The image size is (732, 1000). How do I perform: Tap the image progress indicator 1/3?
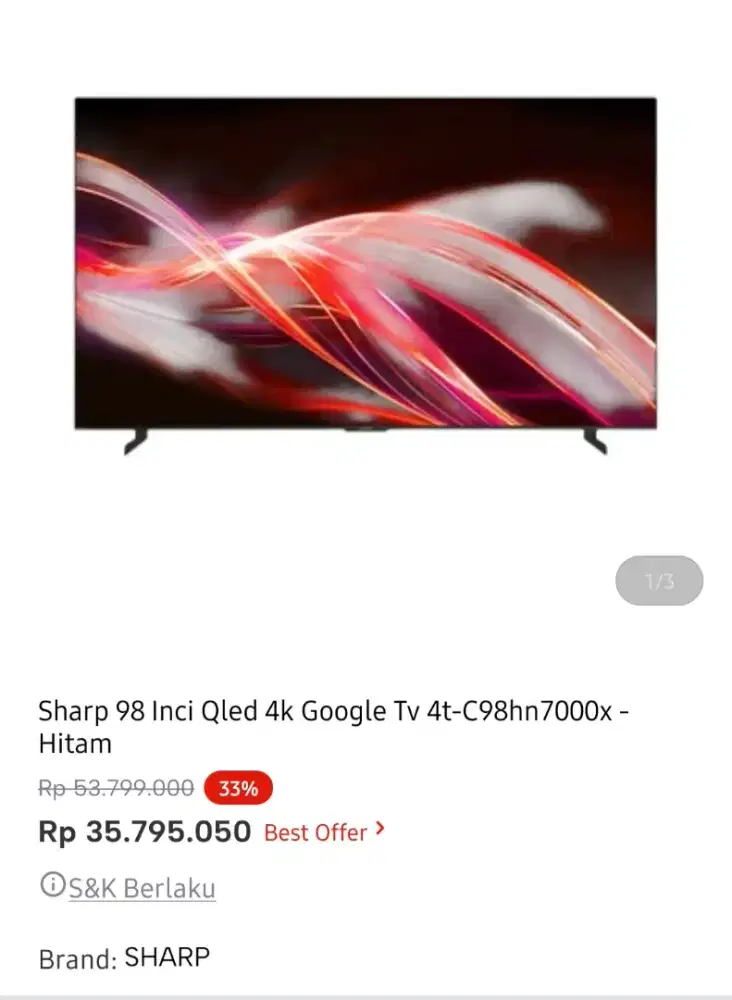pos(659,580)
